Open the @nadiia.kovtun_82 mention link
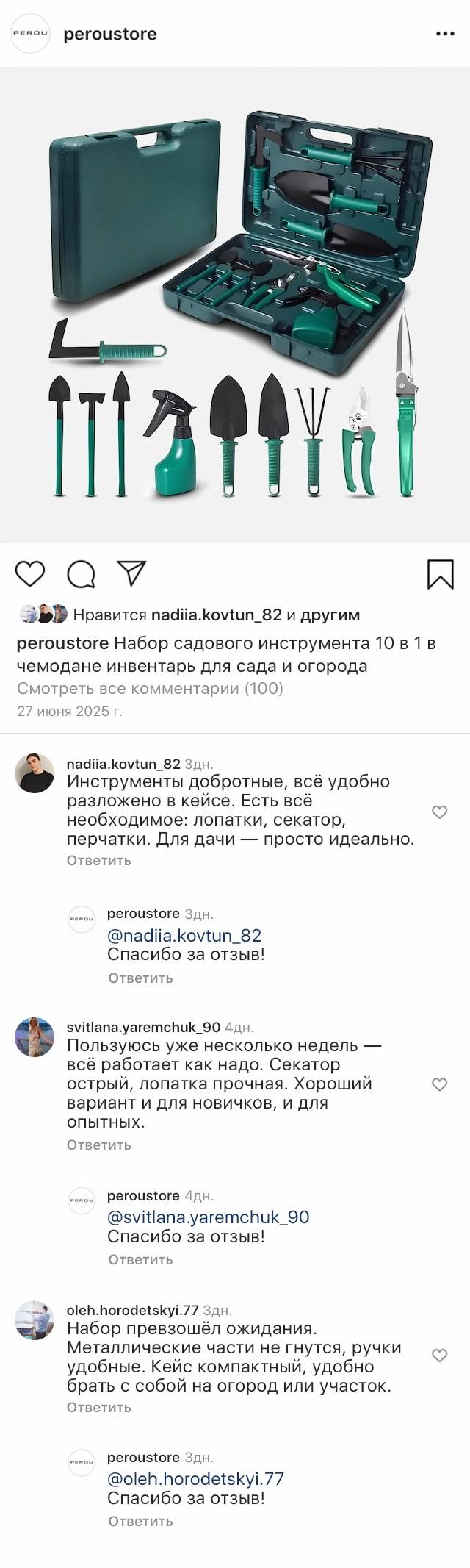This screenshot has width=470, height=1568. pos(184,935)
